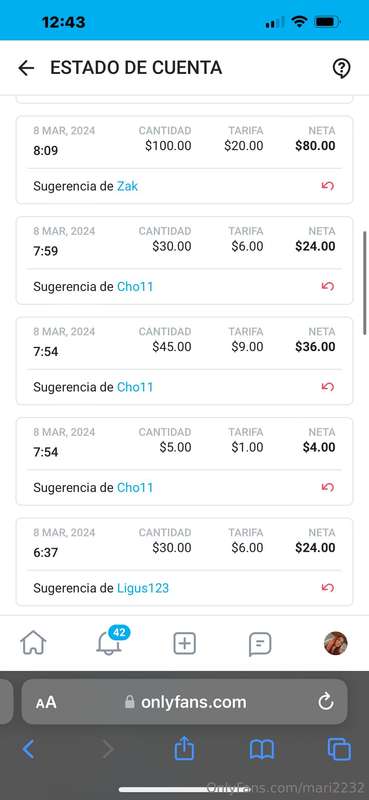Open the AA page settings menu
The image size is (369, 800).
click(x=46, y=703)
